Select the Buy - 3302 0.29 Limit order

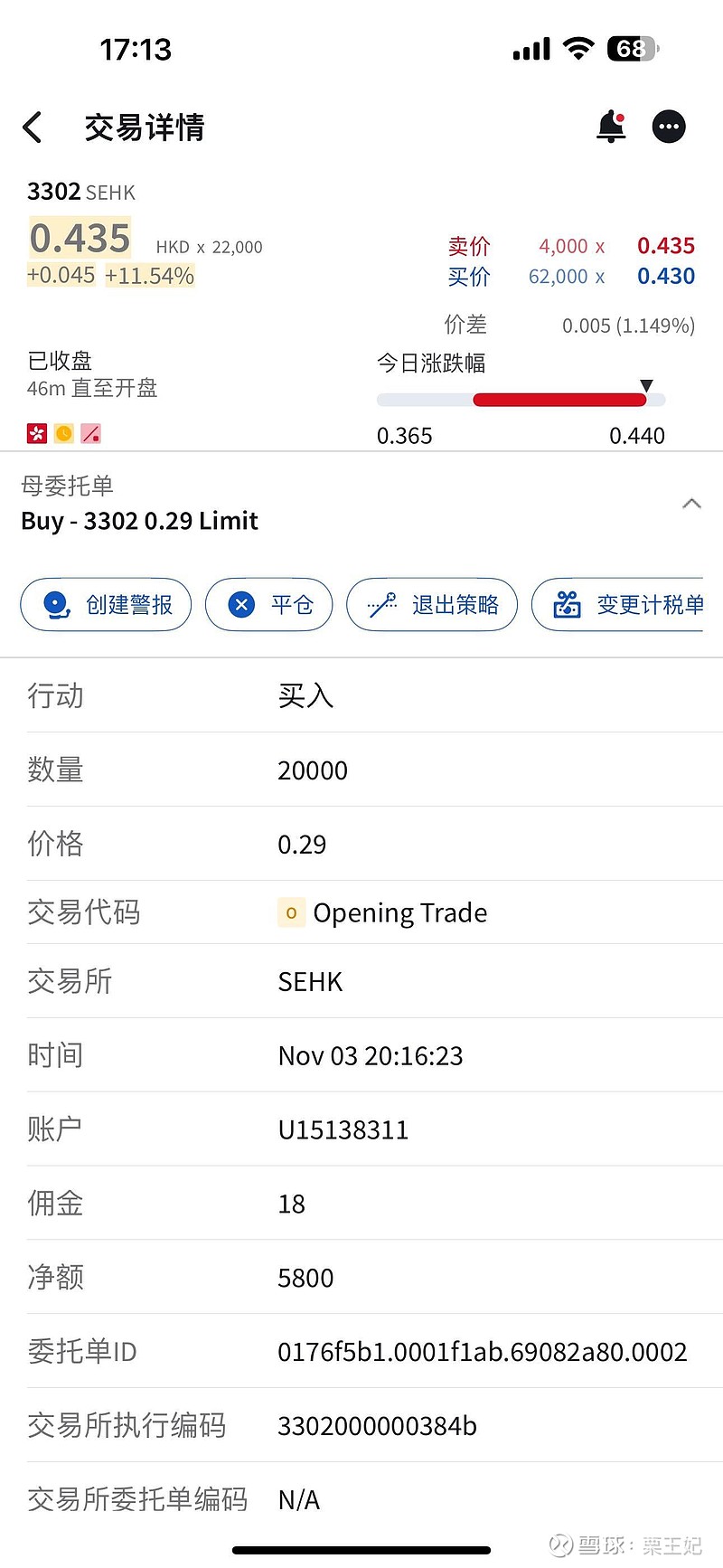click(x=140, y=521)
